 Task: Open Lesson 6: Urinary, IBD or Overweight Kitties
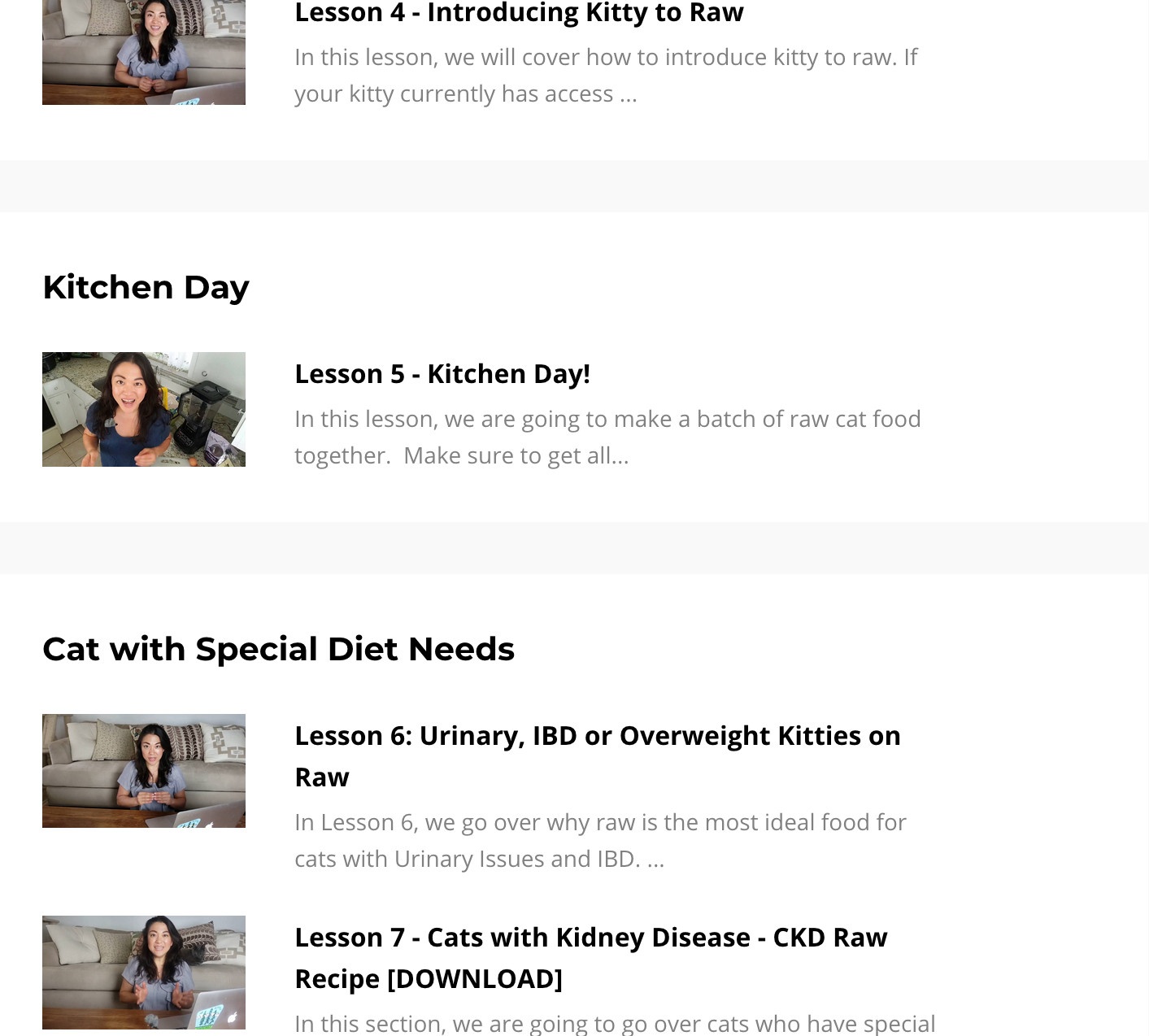point(597,737)
